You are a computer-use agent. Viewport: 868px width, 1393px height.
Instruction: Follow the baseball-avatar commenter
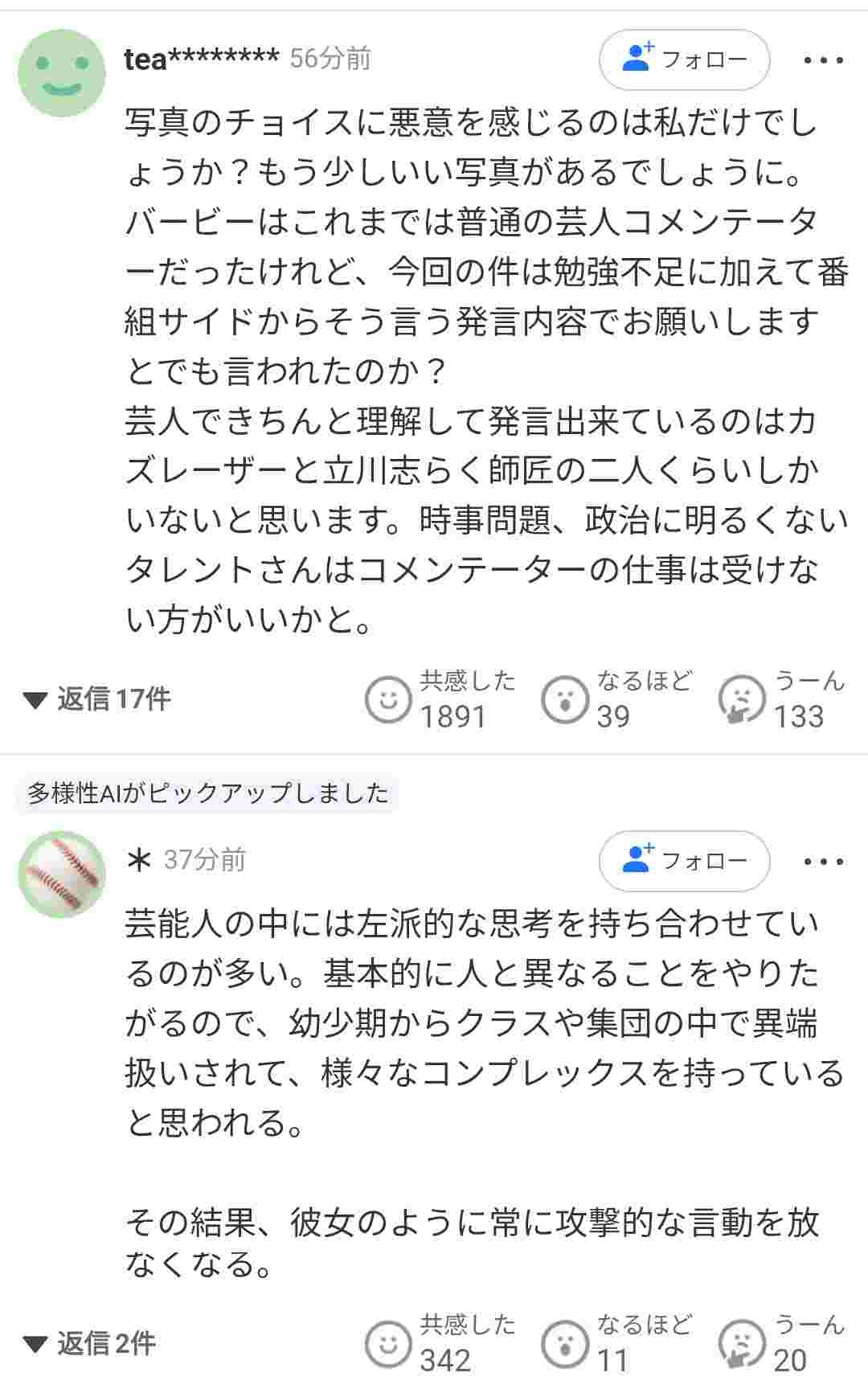pyautogui.click(x=684, y=861)
